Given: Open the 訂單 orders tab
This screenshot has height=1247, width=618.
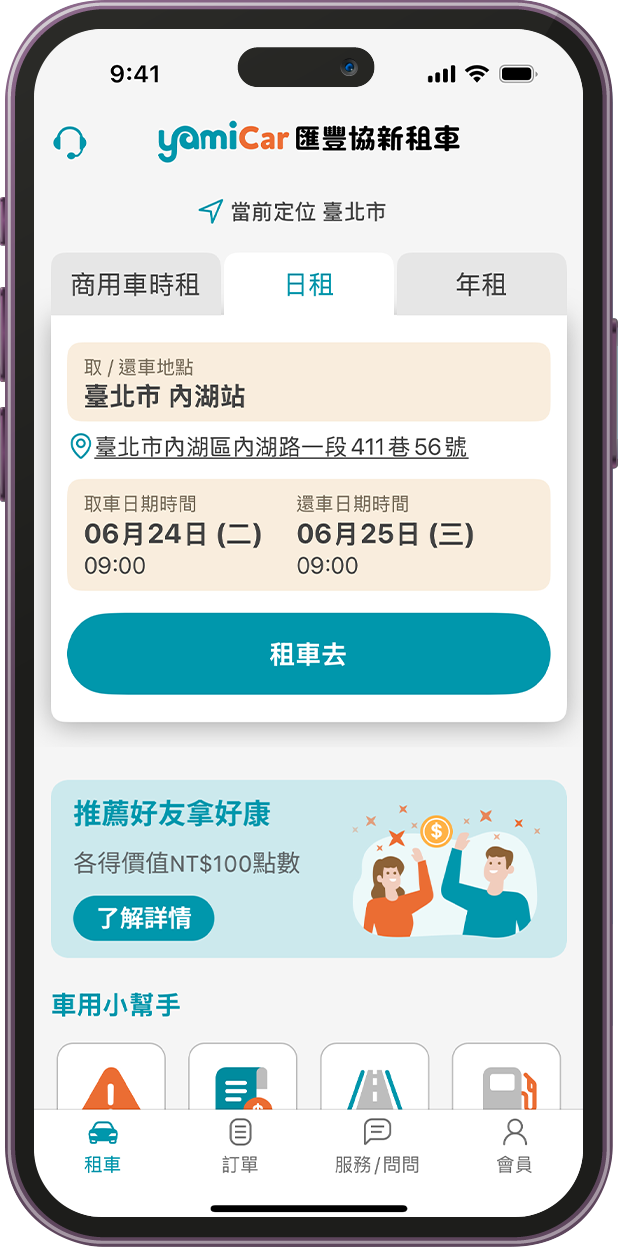Looking at the screenshot, I should point(240,1145).
